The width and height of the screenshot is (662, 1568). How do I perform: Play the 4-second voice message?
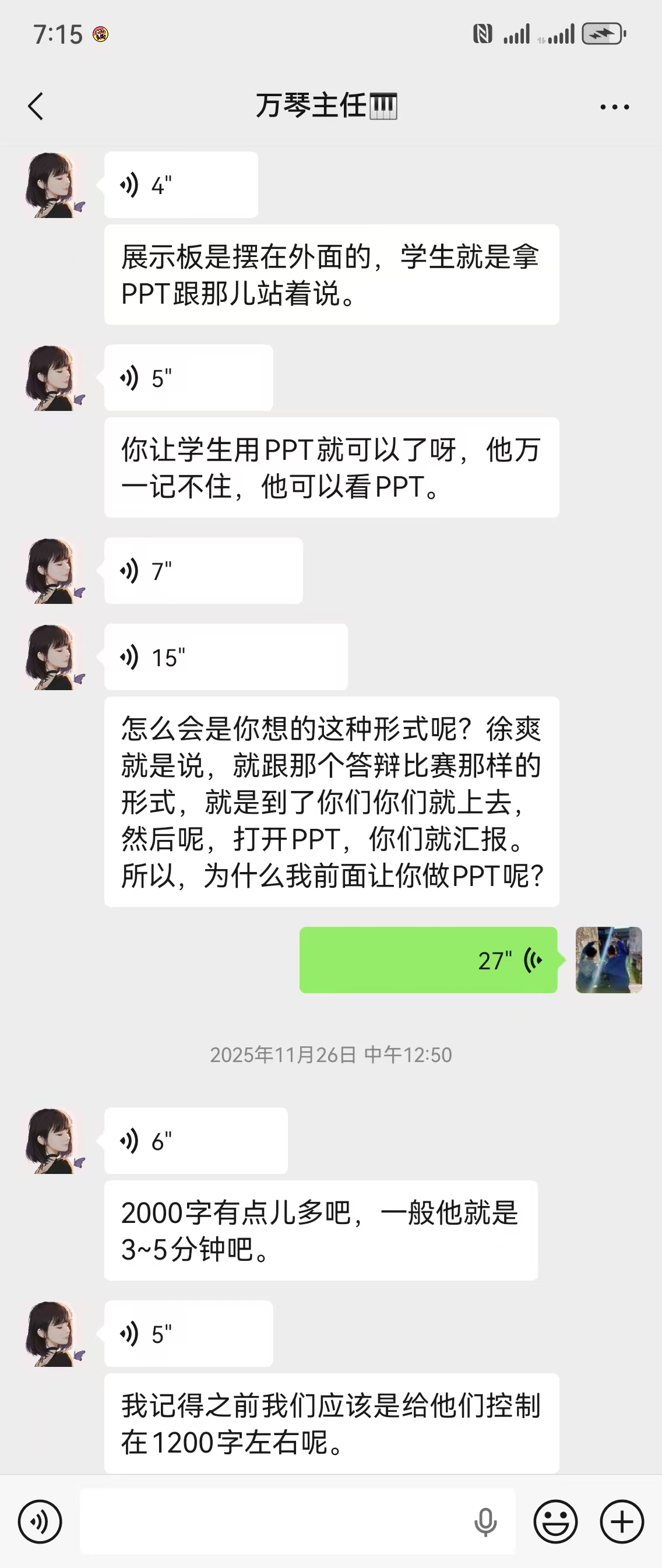[179, 184]
